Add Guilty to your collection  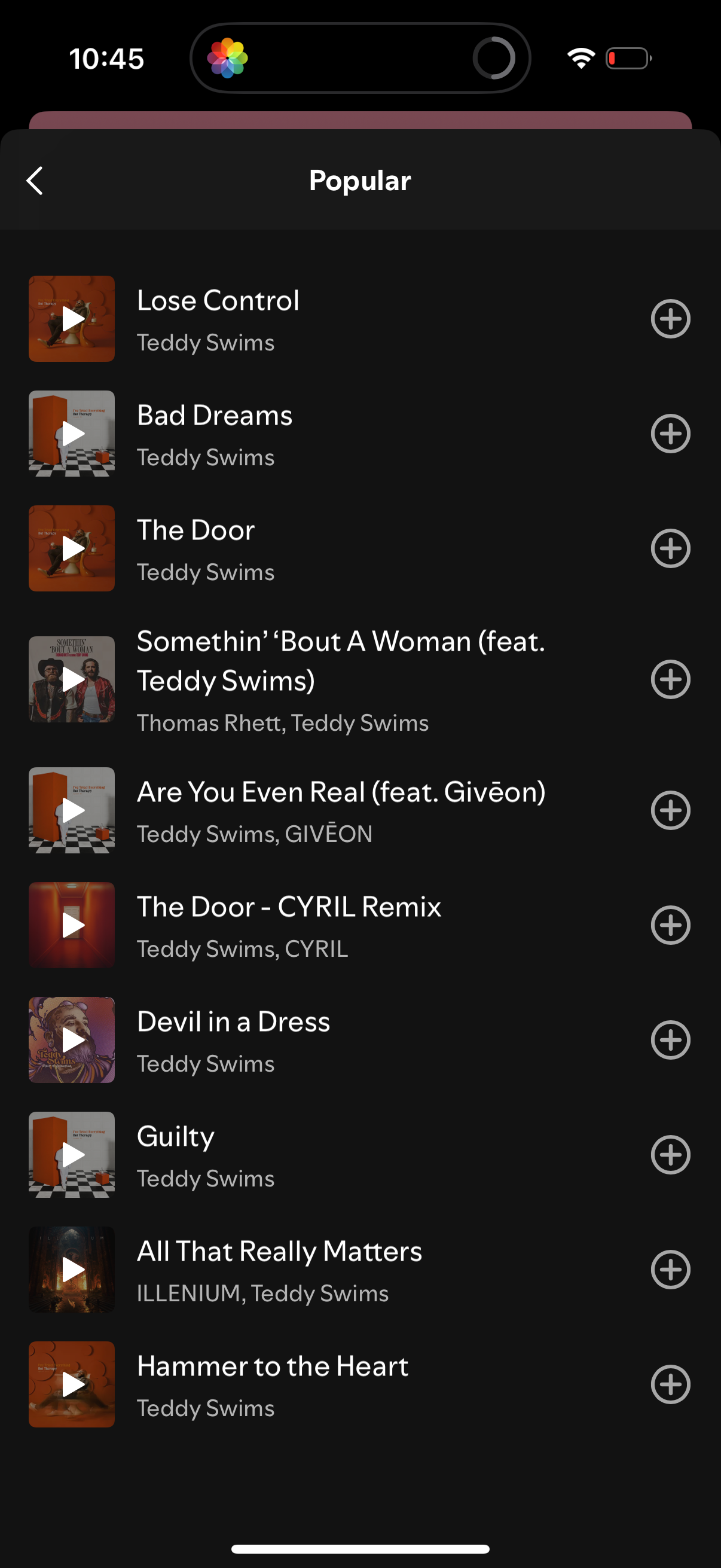coord(671,1154)
